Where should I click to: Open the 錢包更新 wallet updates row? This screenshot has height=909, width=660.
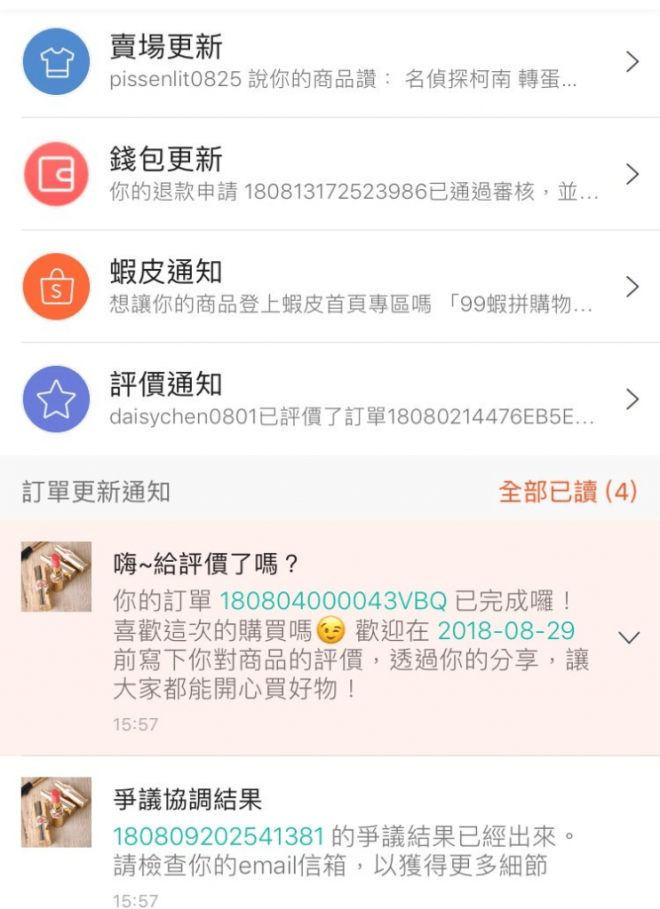tap(330, 175)
